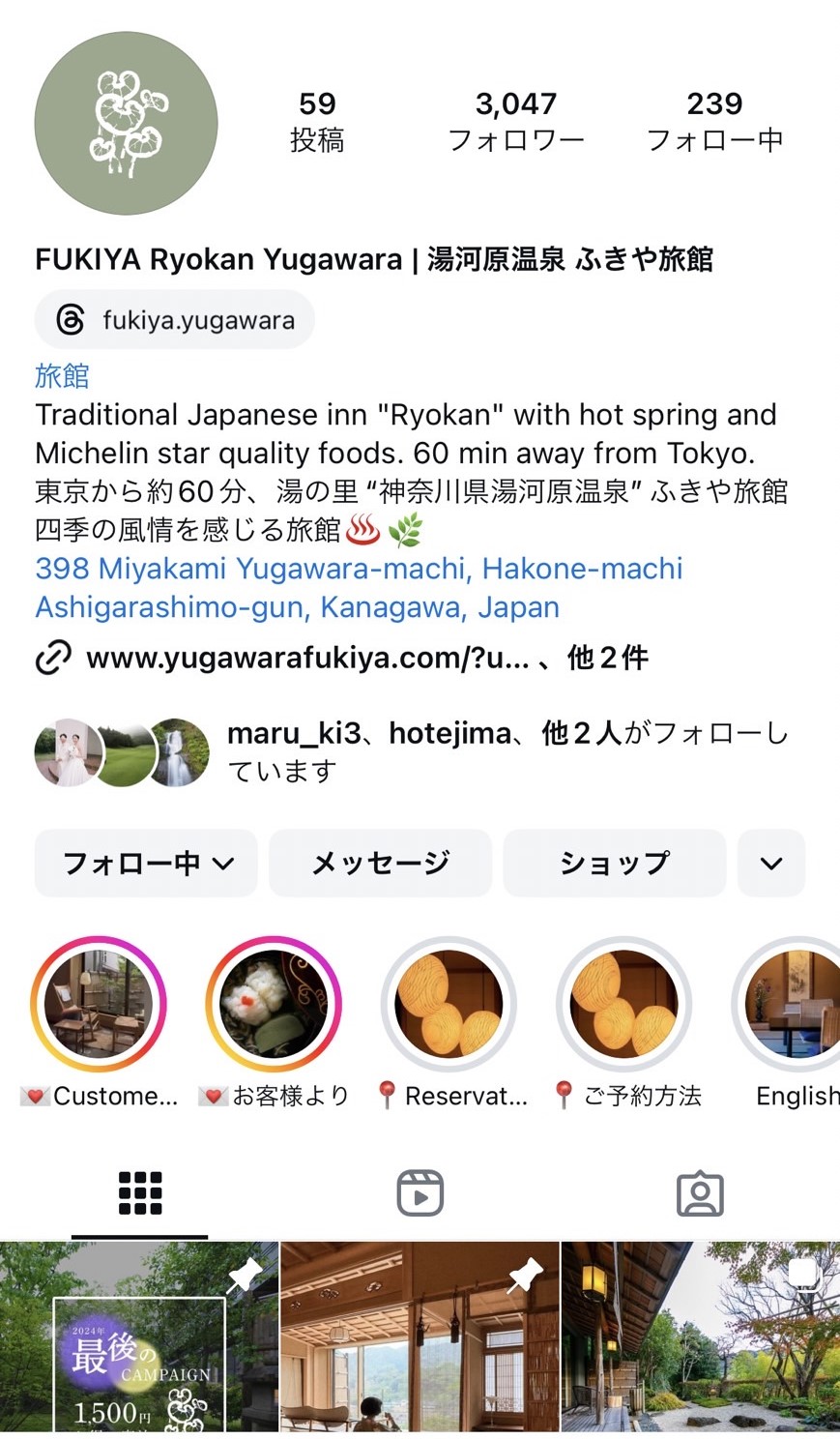Viewport: 840px width, 1439px height.
Task: Switch to the posts grid tab
Action: tap(140, 1192)
